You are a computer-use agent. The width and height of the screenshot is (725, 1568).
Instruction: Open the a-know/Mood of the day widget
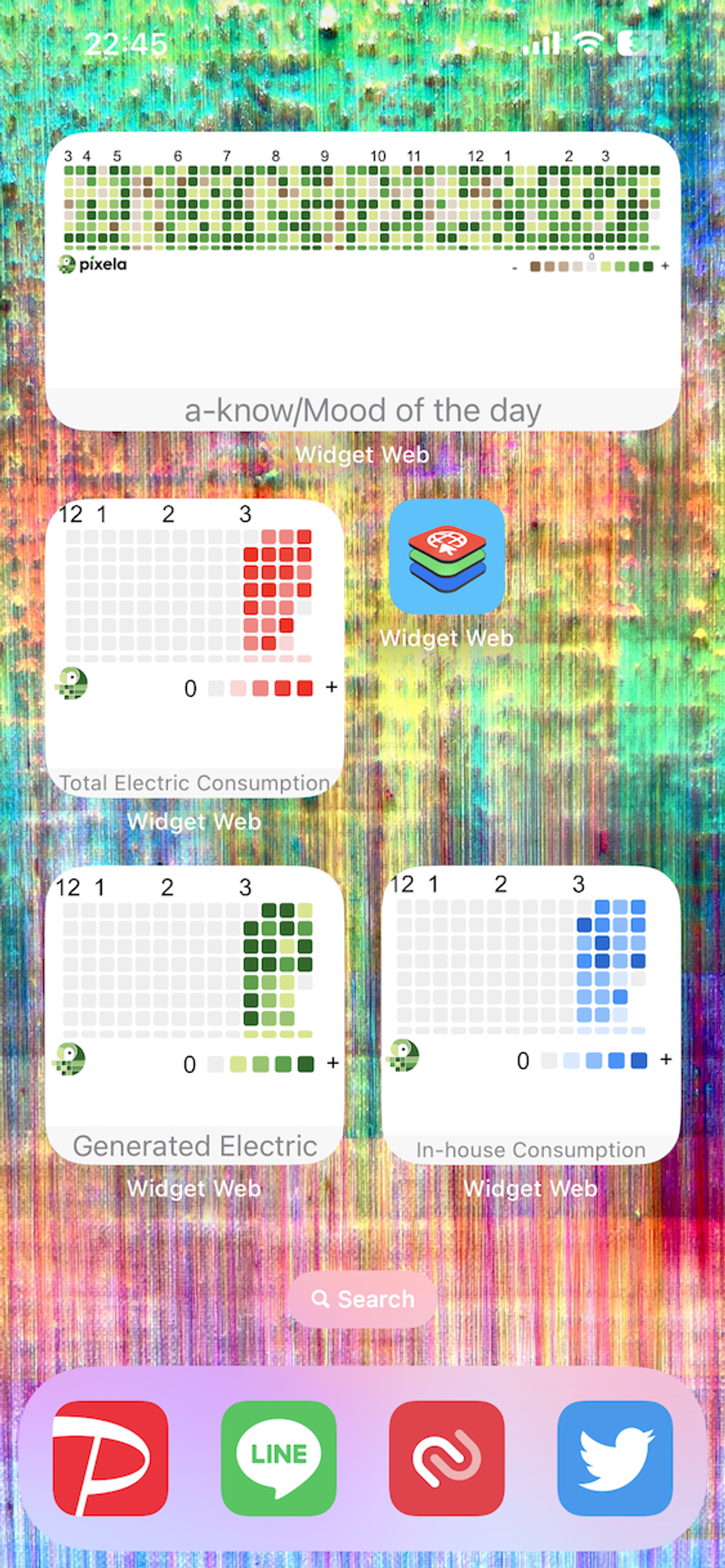pos(362,281)
